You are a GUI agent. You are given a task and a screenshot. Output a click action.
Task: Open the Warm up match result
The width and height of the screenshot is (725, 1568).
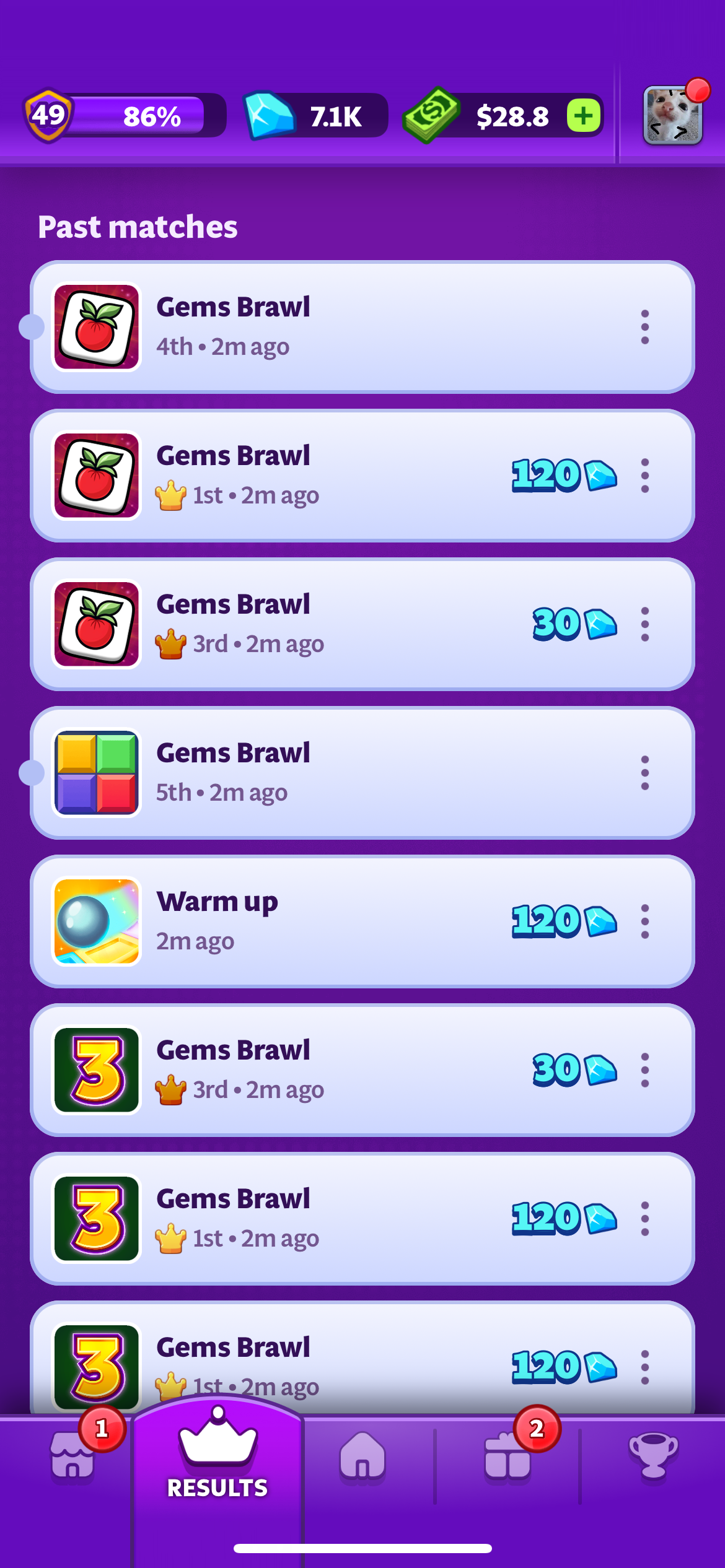tap(310, 921)
